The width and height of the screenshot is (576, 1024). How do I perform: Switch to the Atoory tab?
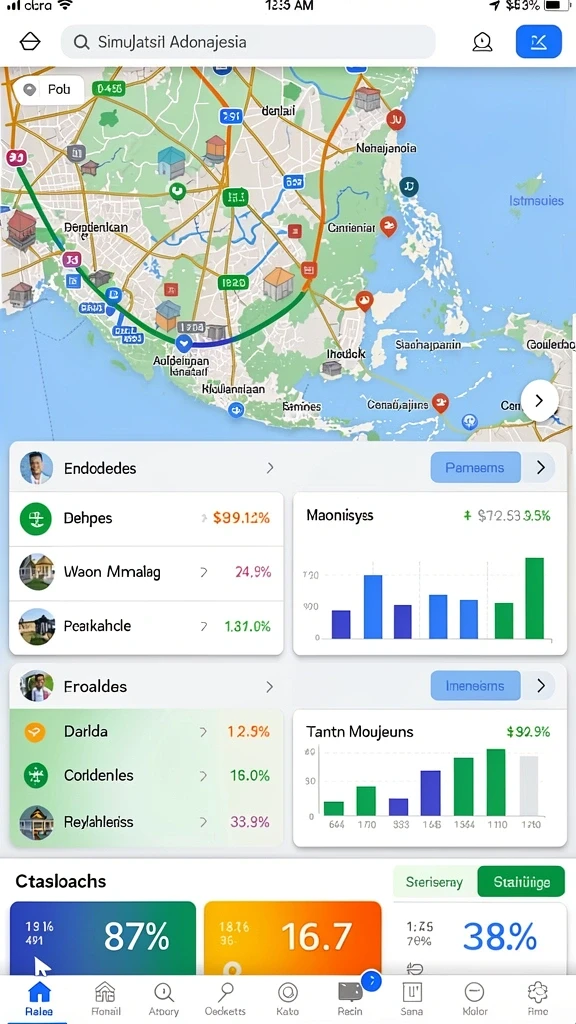pyautogui.click(x=163, y=1000)
